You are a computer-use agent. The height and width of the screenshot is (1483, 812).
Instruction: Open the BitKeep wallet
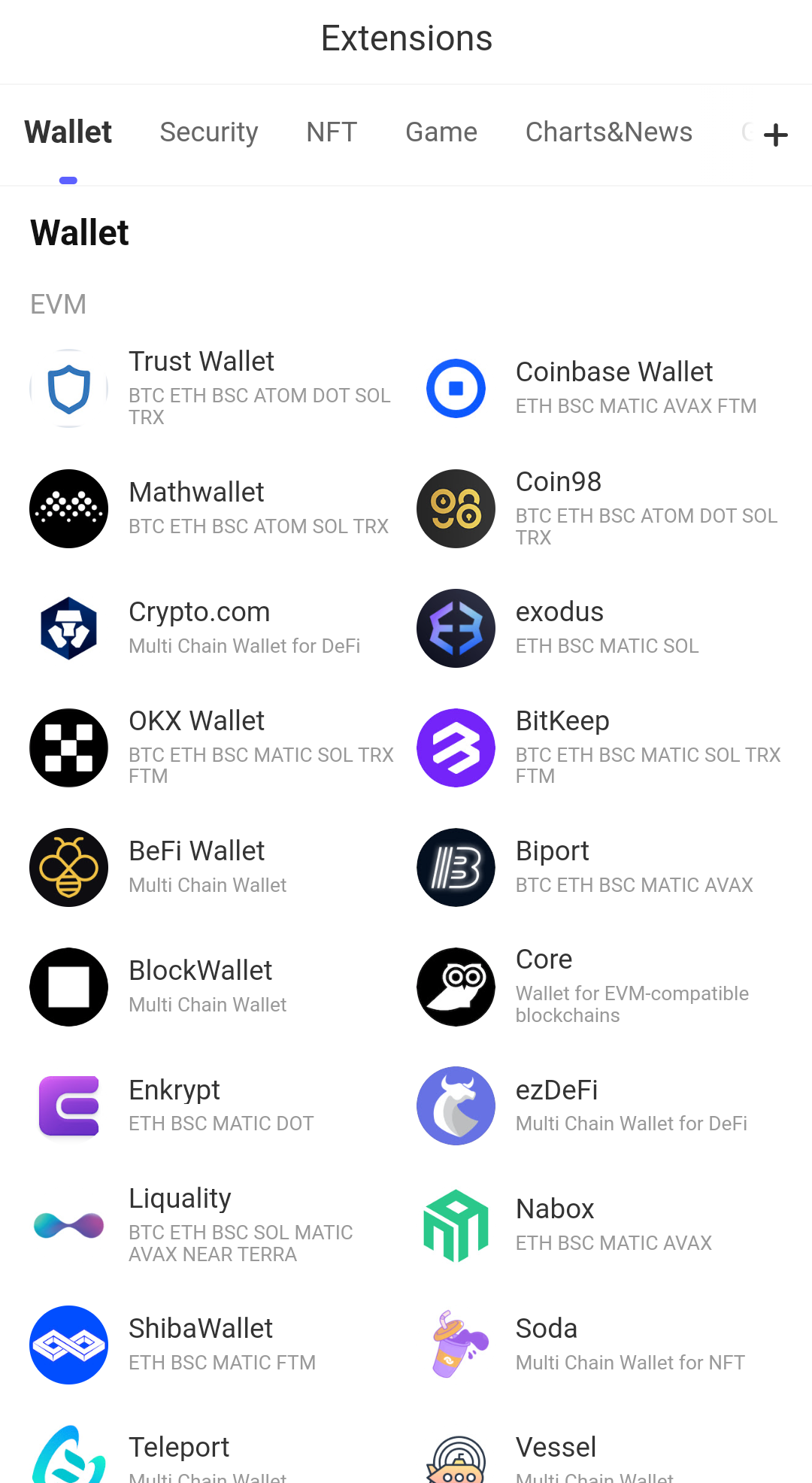tap(562, 721)
